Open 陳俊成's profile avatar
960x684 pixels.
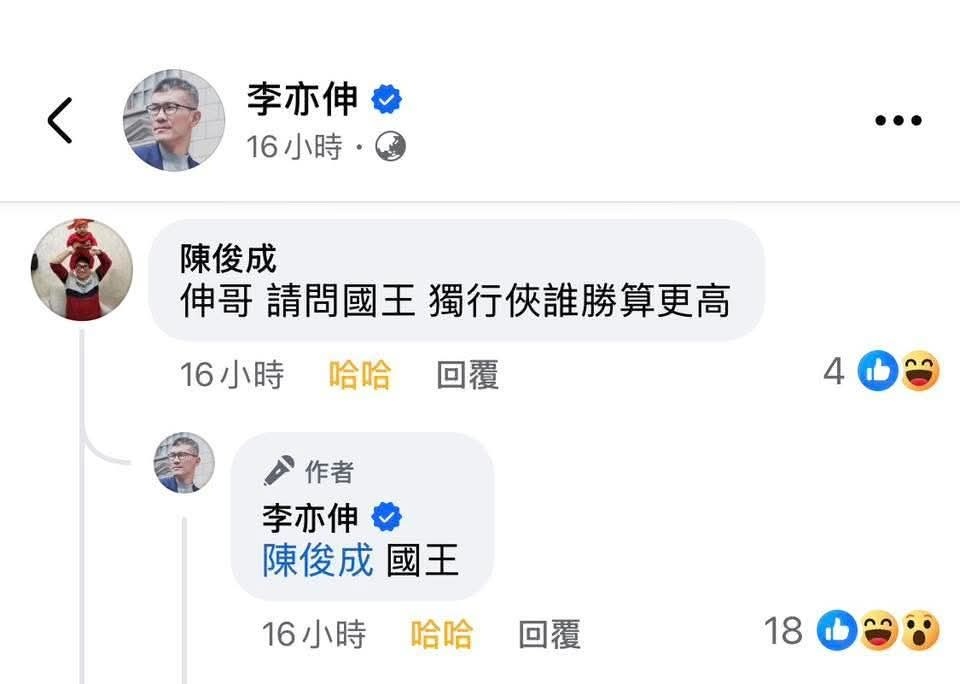82,269
